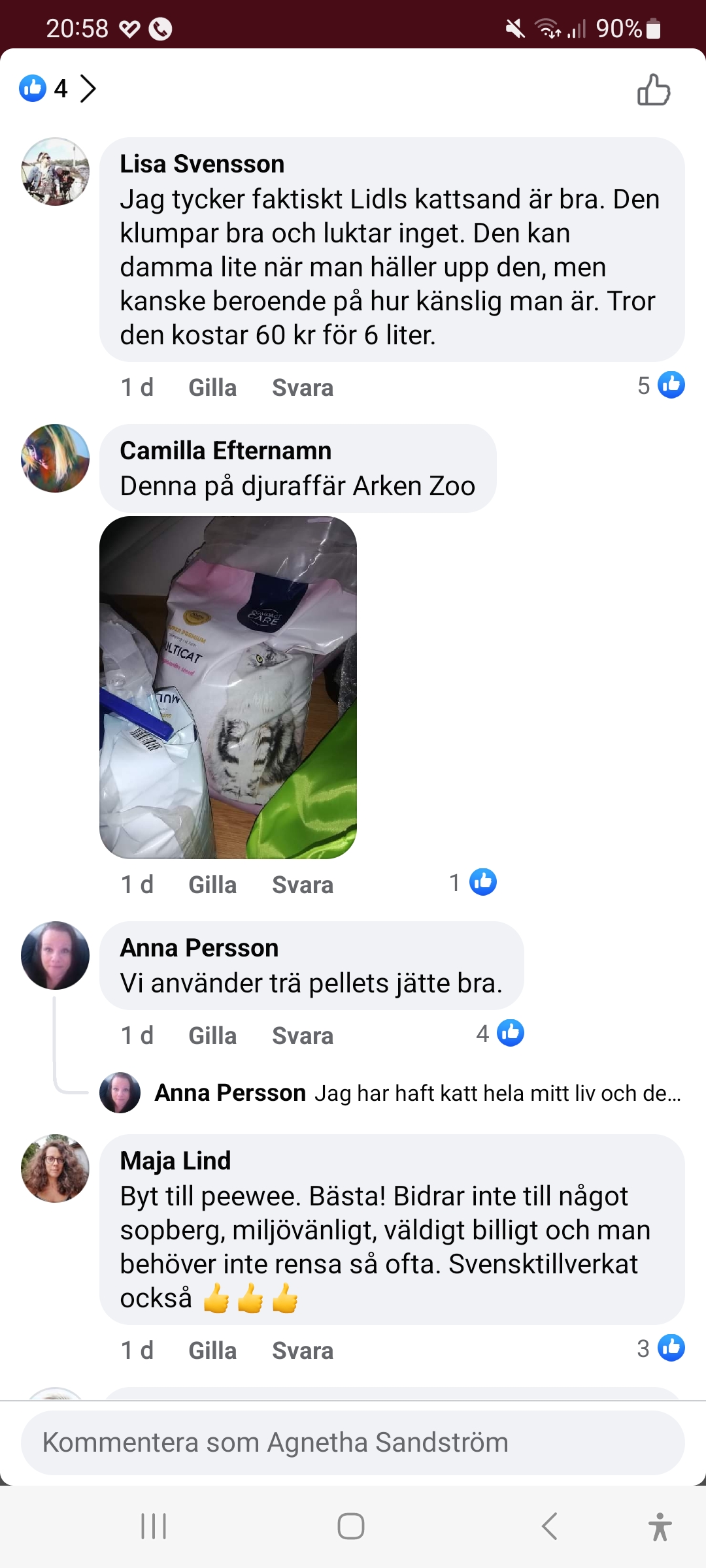Reply to Anna Persson's comment via Svara
The width and height of the screenshot is (706, 1568).
click(303, 1036)
